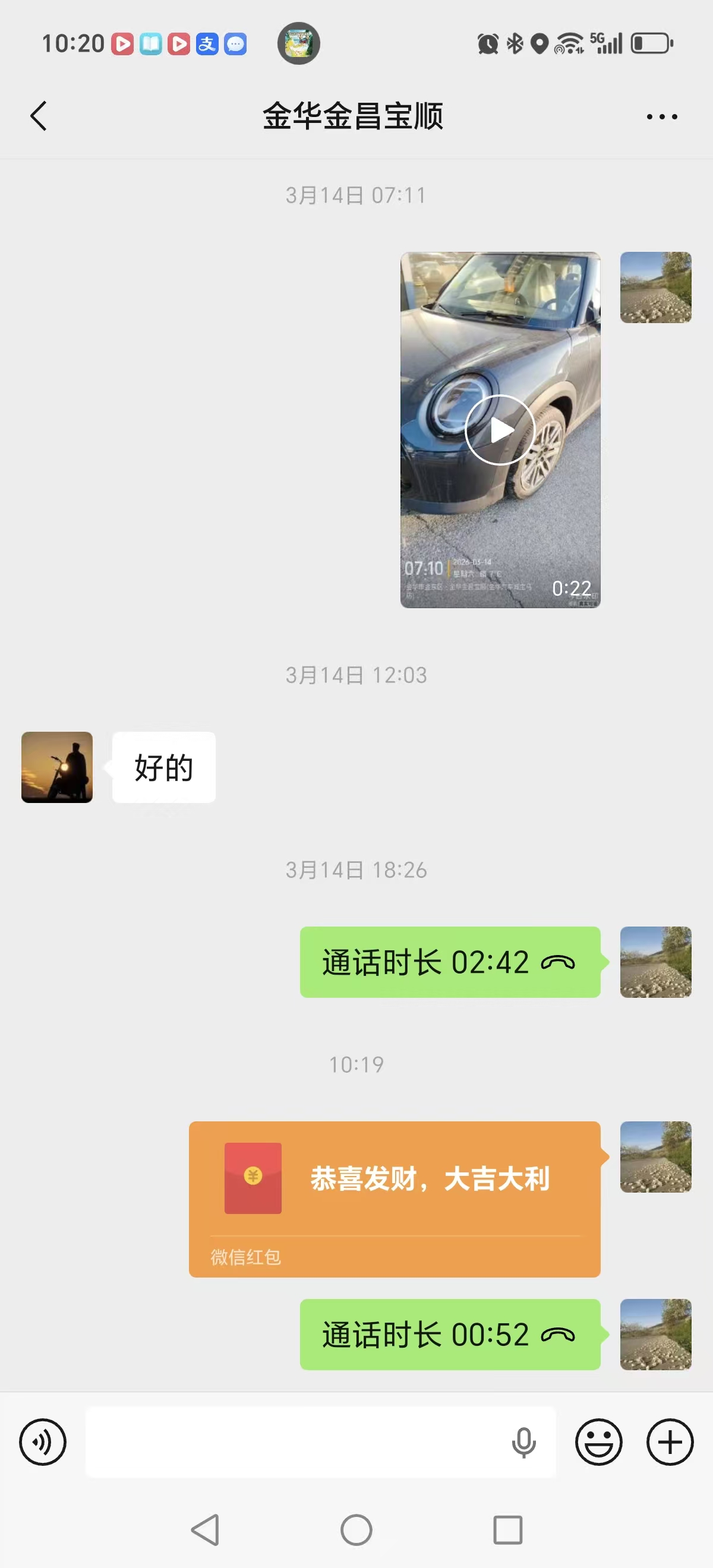The height and width of the screenshot is (1568, 713).
Task: Open the emoji sticker panel
Action: (x=598, y=1441)
